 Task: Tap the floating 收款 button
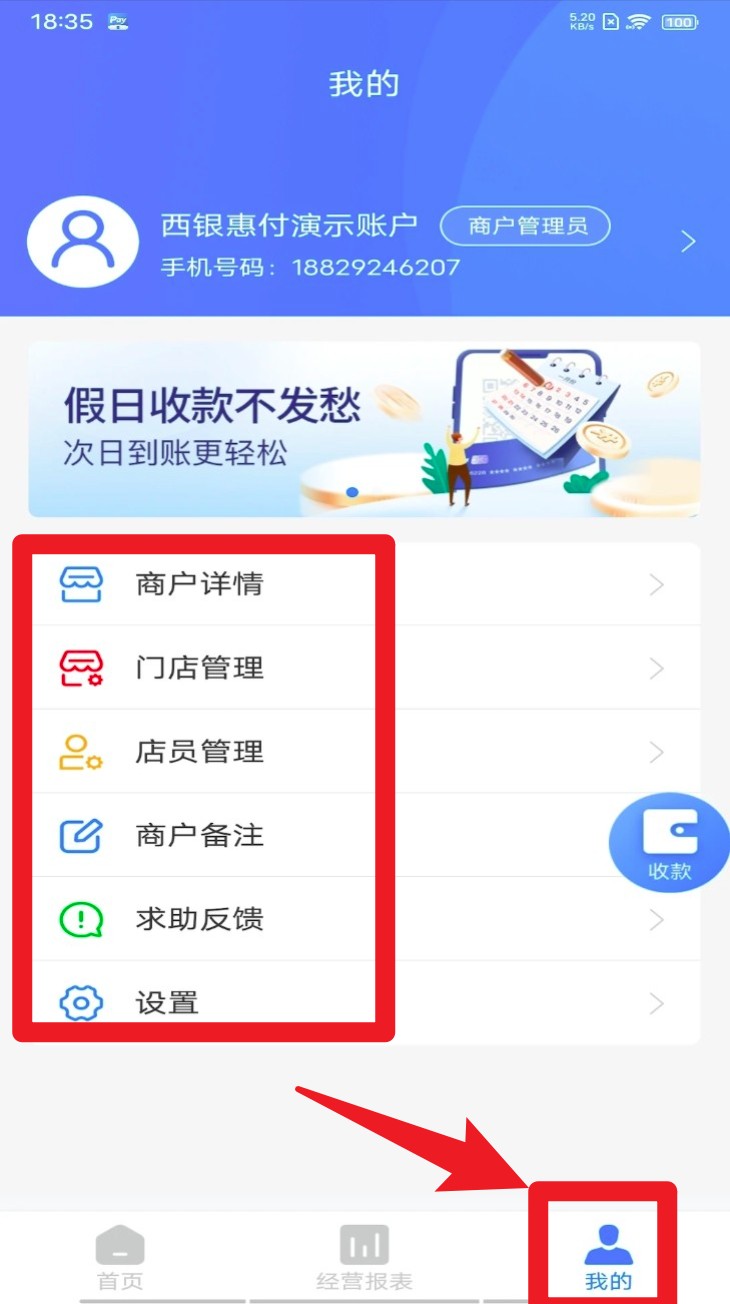(669, 843)
